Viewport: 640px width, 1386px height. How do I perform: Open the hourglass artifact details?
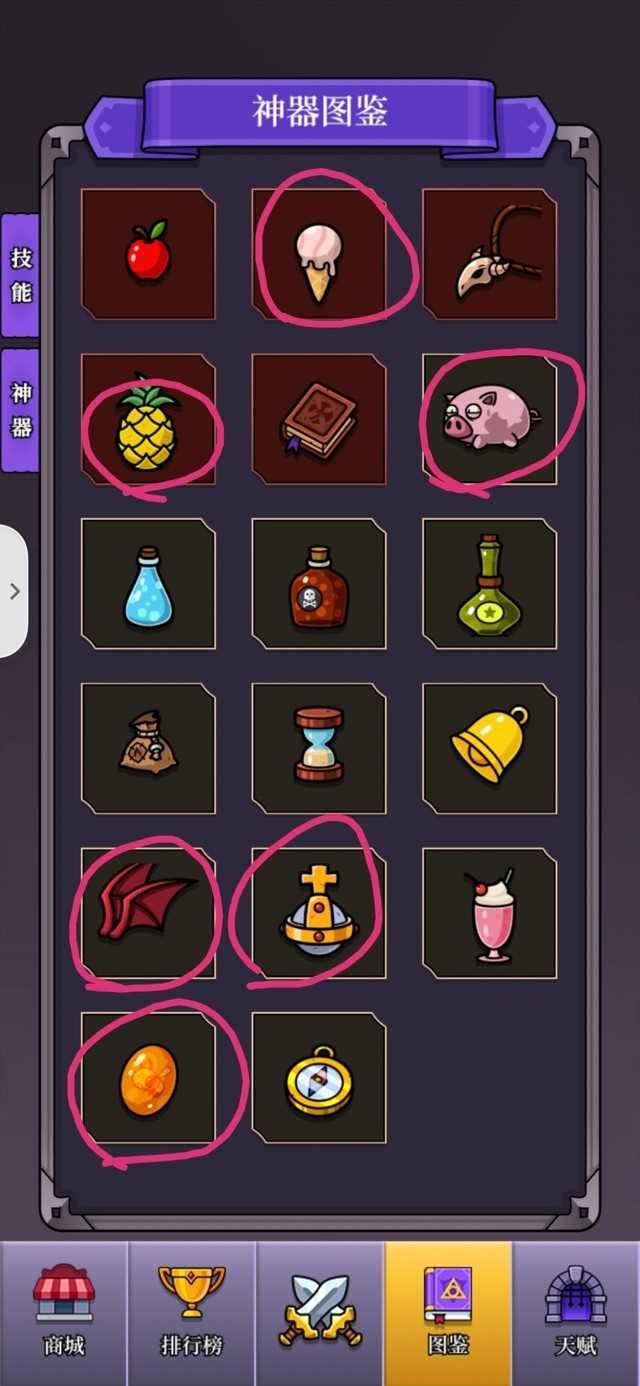319,748
